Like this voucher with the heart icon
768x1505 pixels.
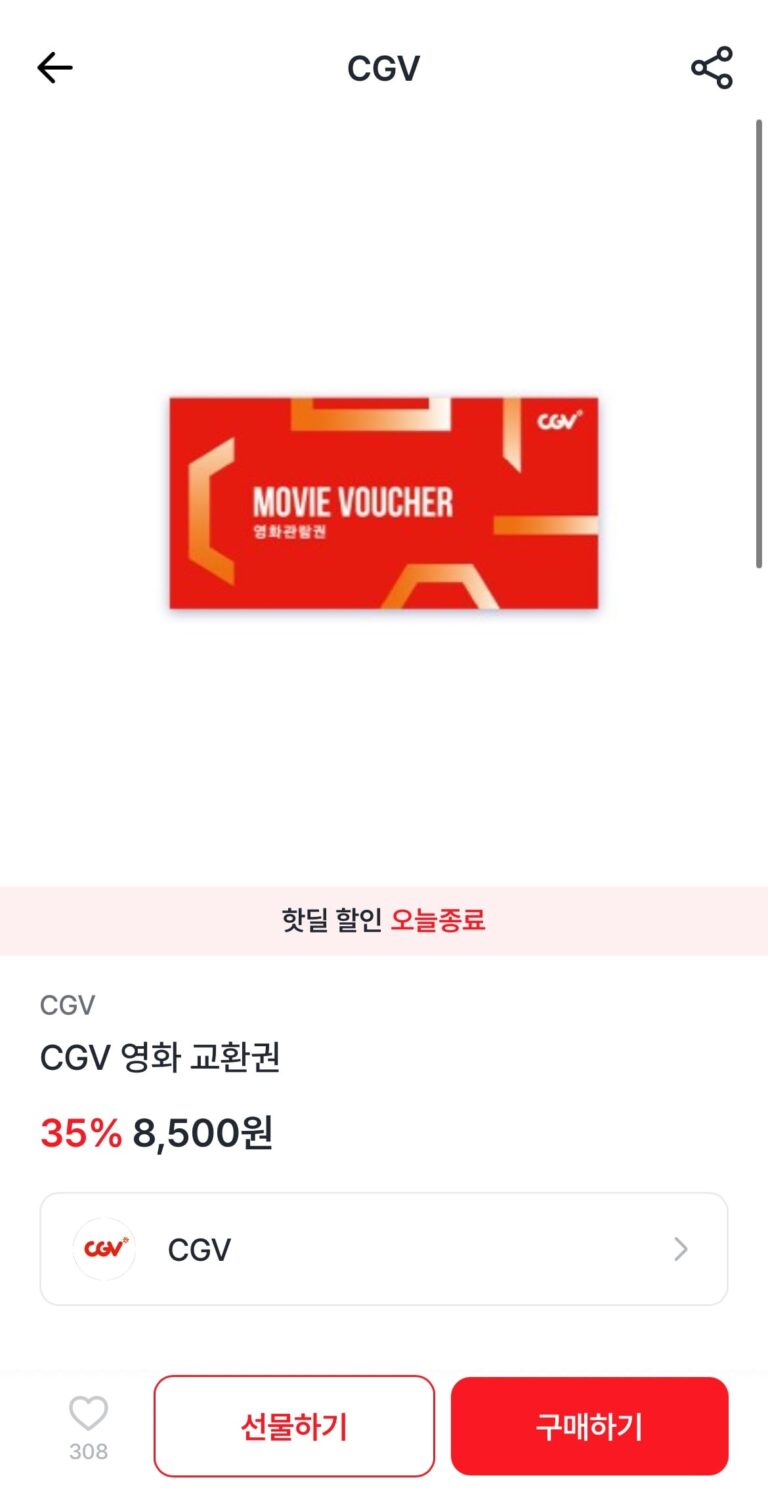[x=88, y=1414]
